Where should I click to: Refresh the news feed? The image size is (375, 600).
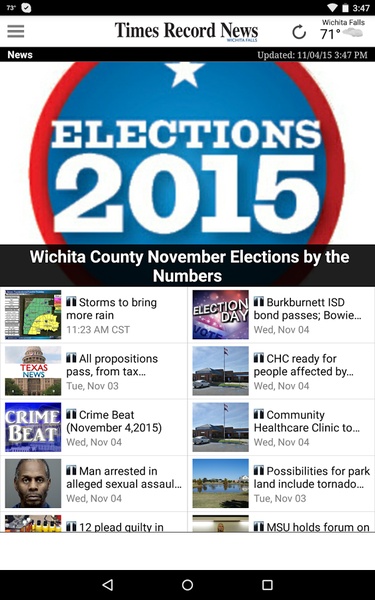299,32
